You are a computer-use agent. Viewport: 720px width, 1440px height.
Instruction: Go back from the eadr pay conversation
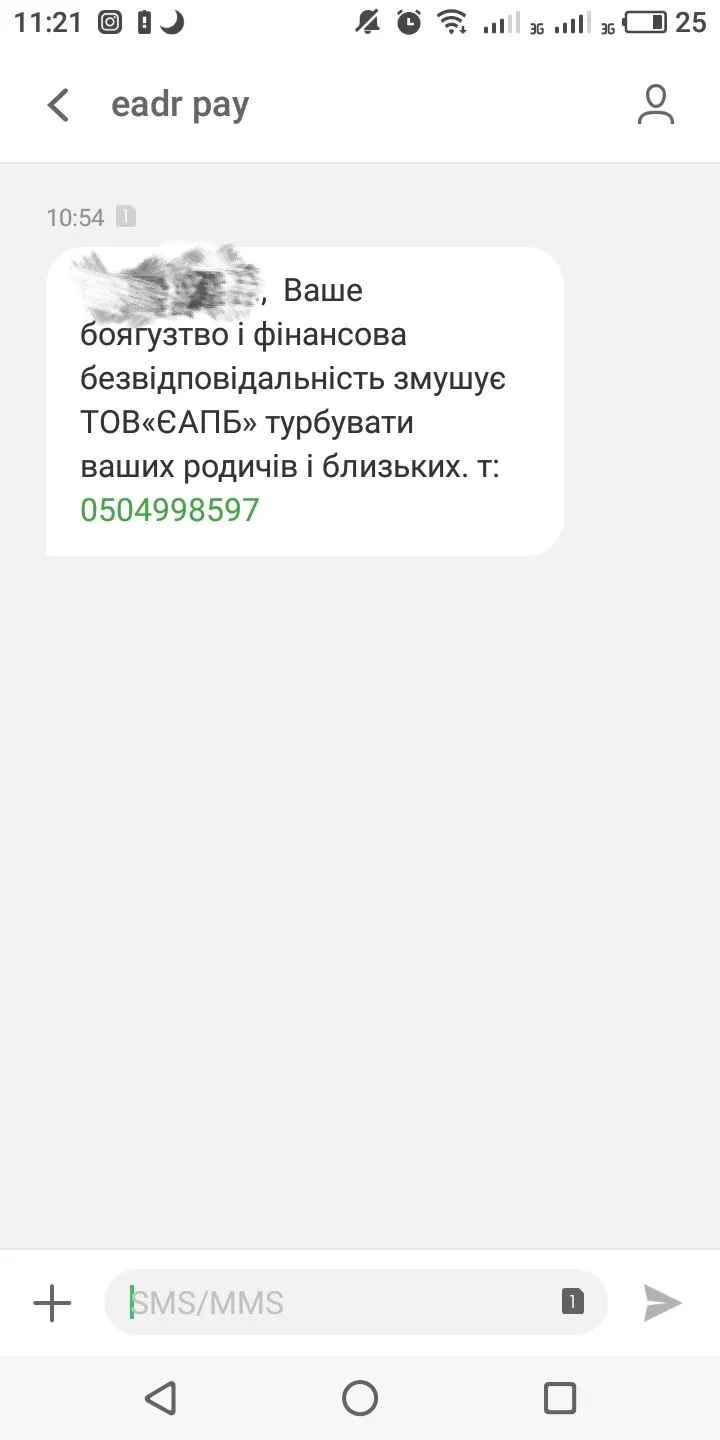click(59, 105)
